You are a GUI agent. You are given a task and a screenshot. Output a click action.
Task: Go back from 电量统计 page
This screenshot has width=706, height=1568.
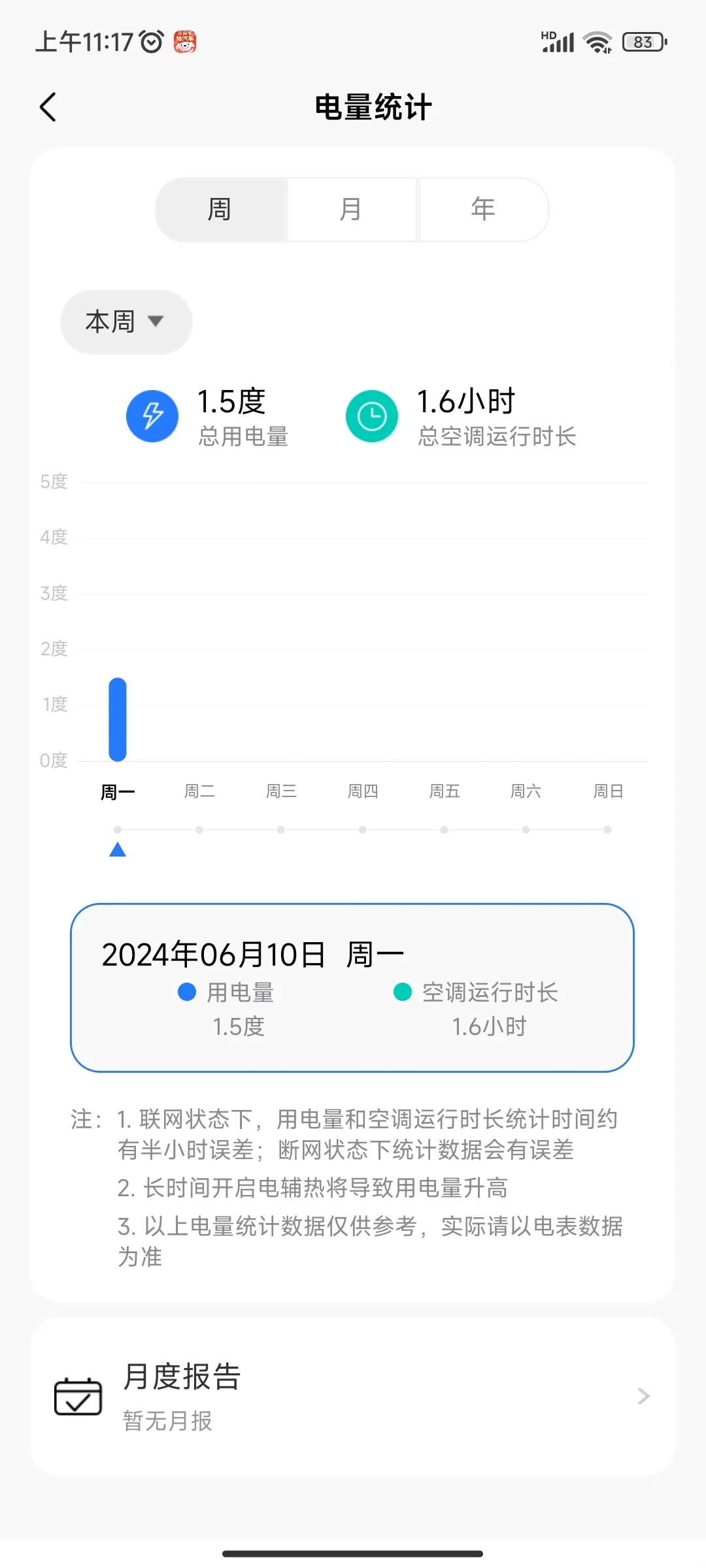pos(48,107)
